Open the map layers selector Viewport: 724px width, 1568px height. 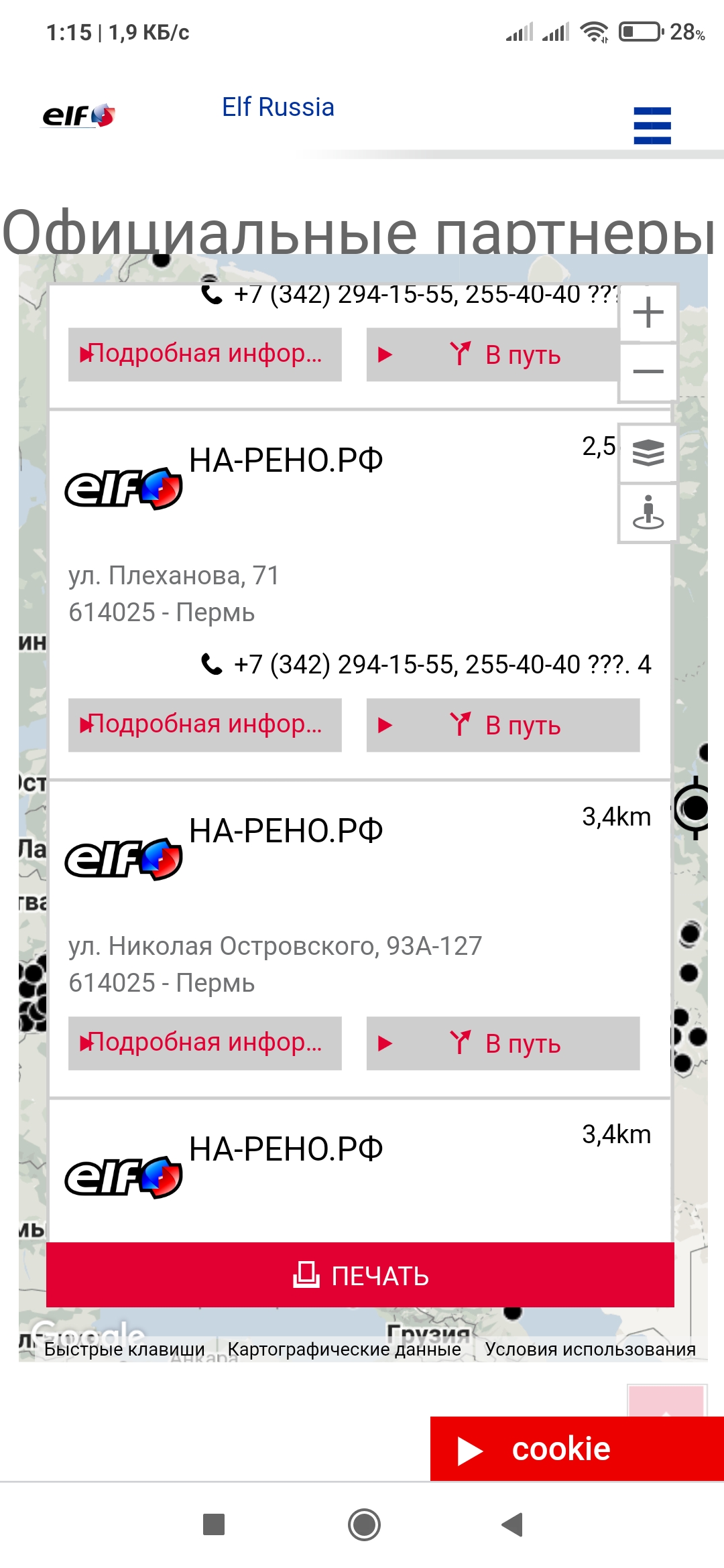point(648,453)
